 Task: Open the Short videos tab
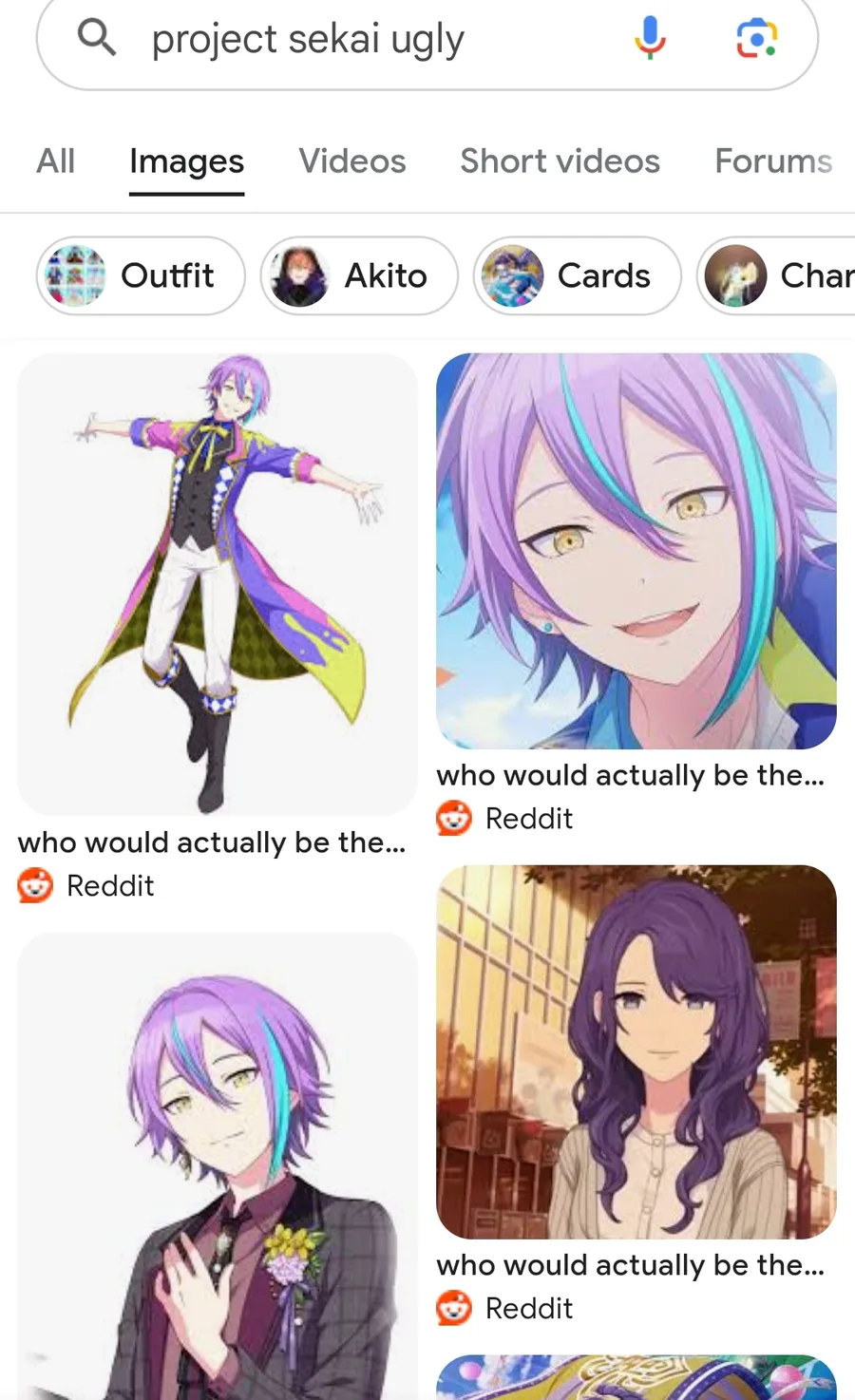(x=560, y=161)
